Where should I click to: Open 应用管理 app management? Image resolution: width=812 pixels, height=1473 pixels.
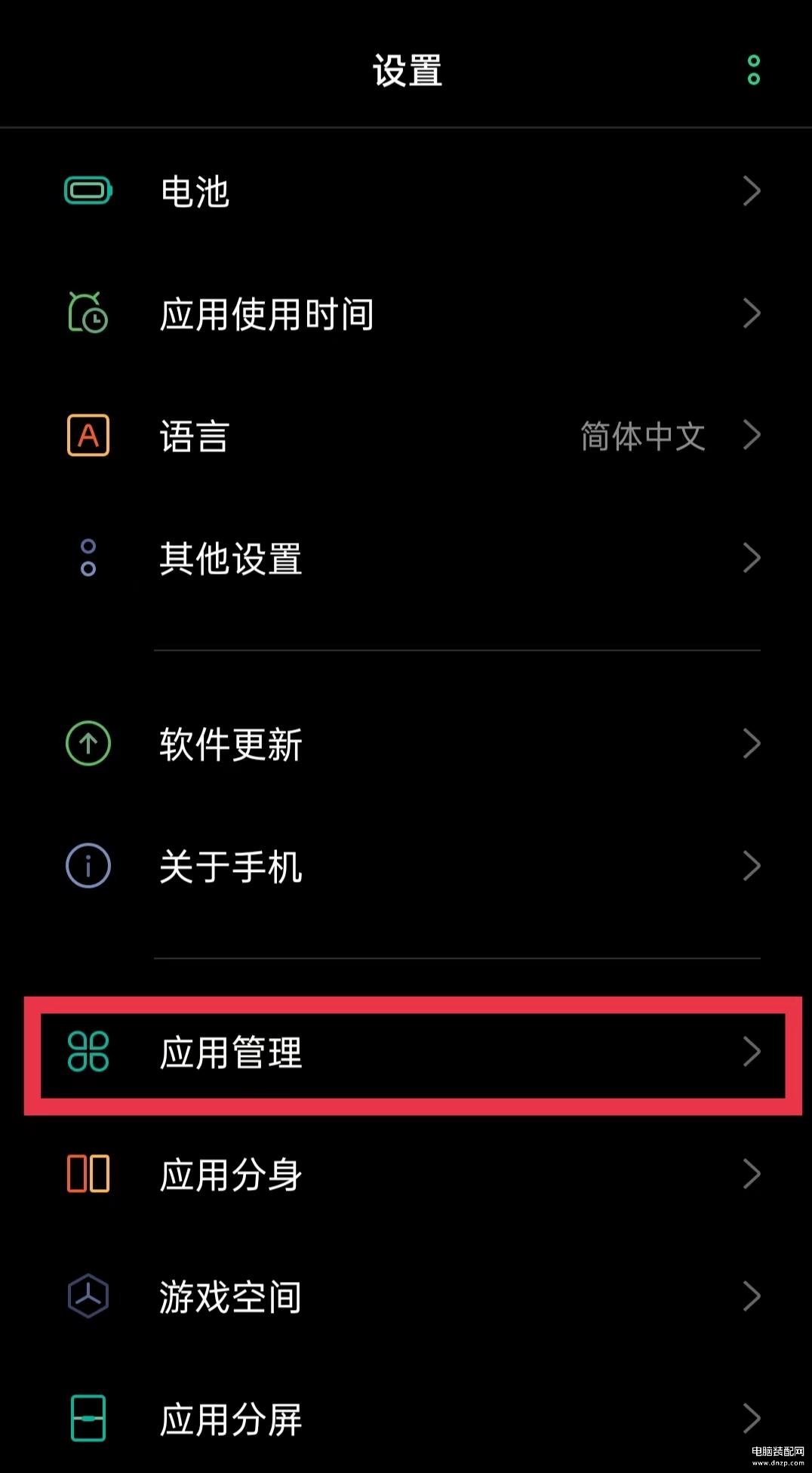(x=408, y=1052)
